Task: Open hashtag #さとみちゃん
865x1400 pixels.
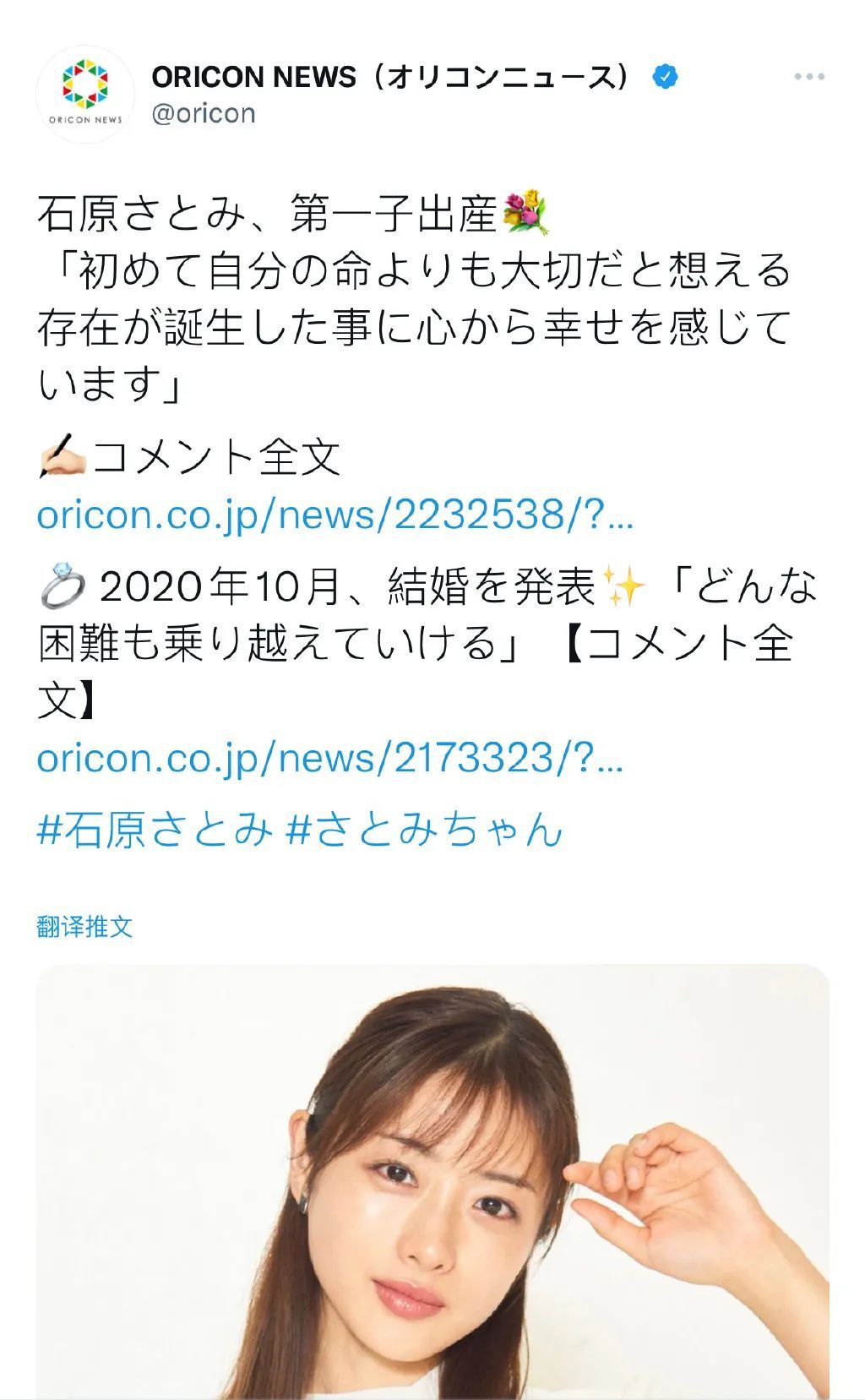Action: [x=425, y=829]
